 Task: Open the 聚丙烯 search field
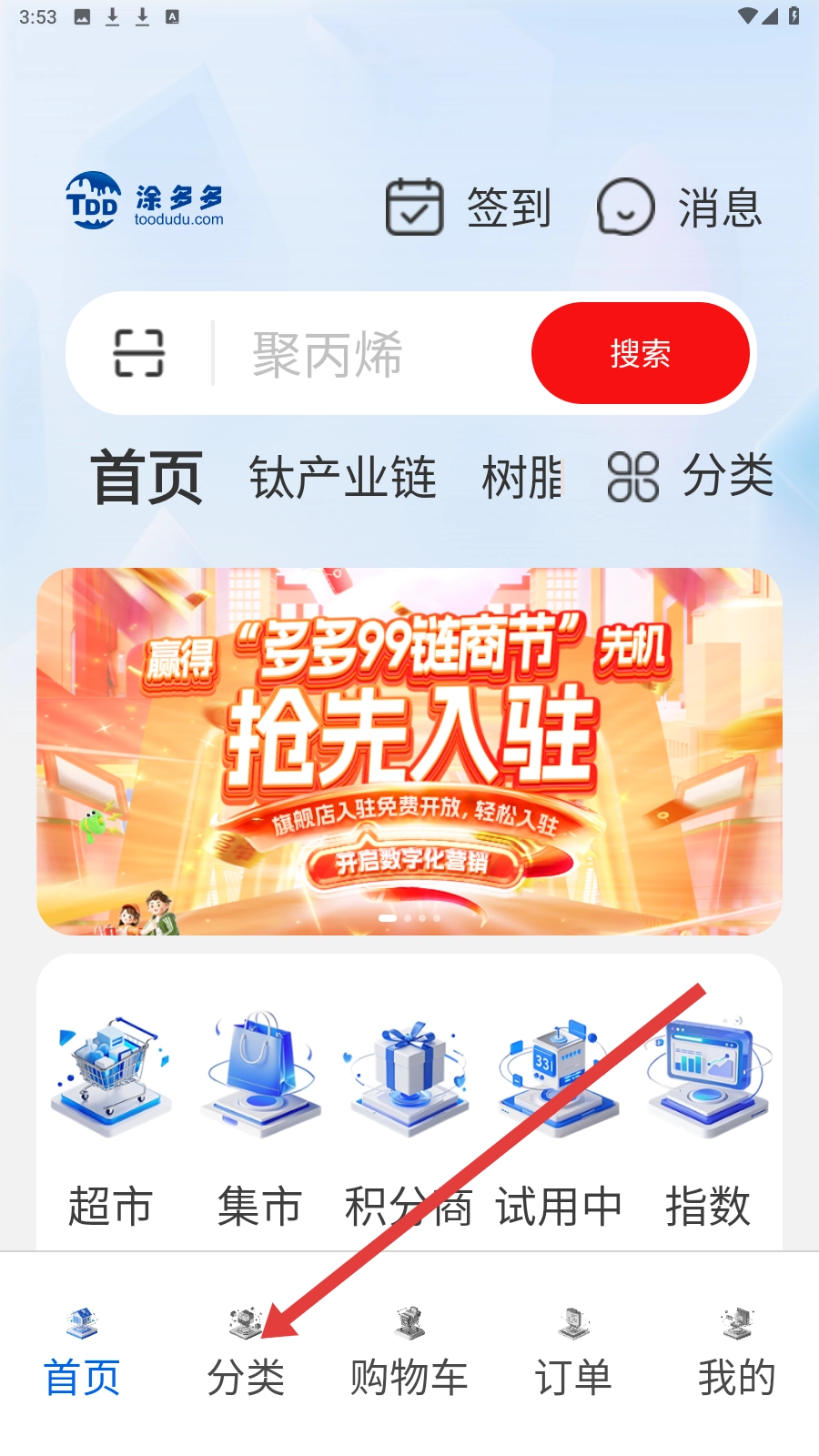click(364, 353)
